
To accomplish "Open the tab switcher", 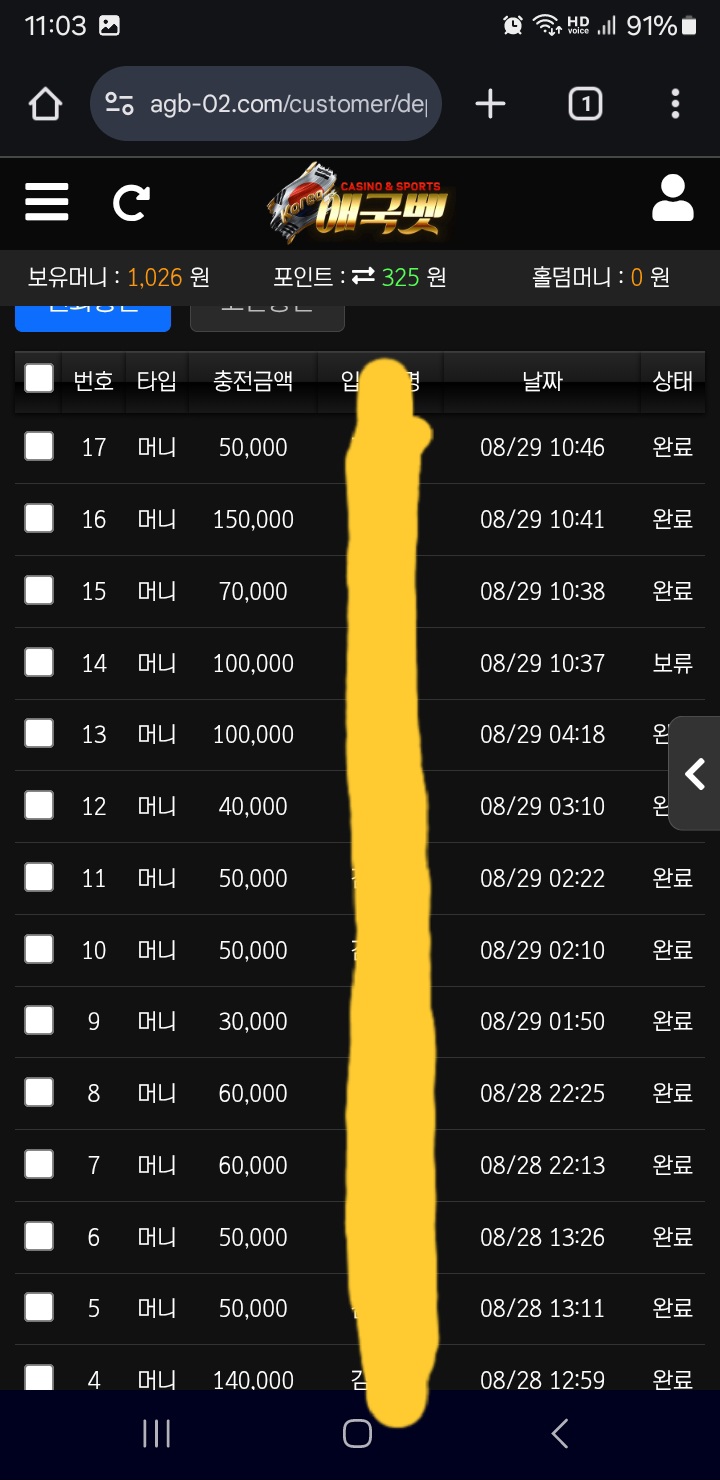I will point(585,104).
